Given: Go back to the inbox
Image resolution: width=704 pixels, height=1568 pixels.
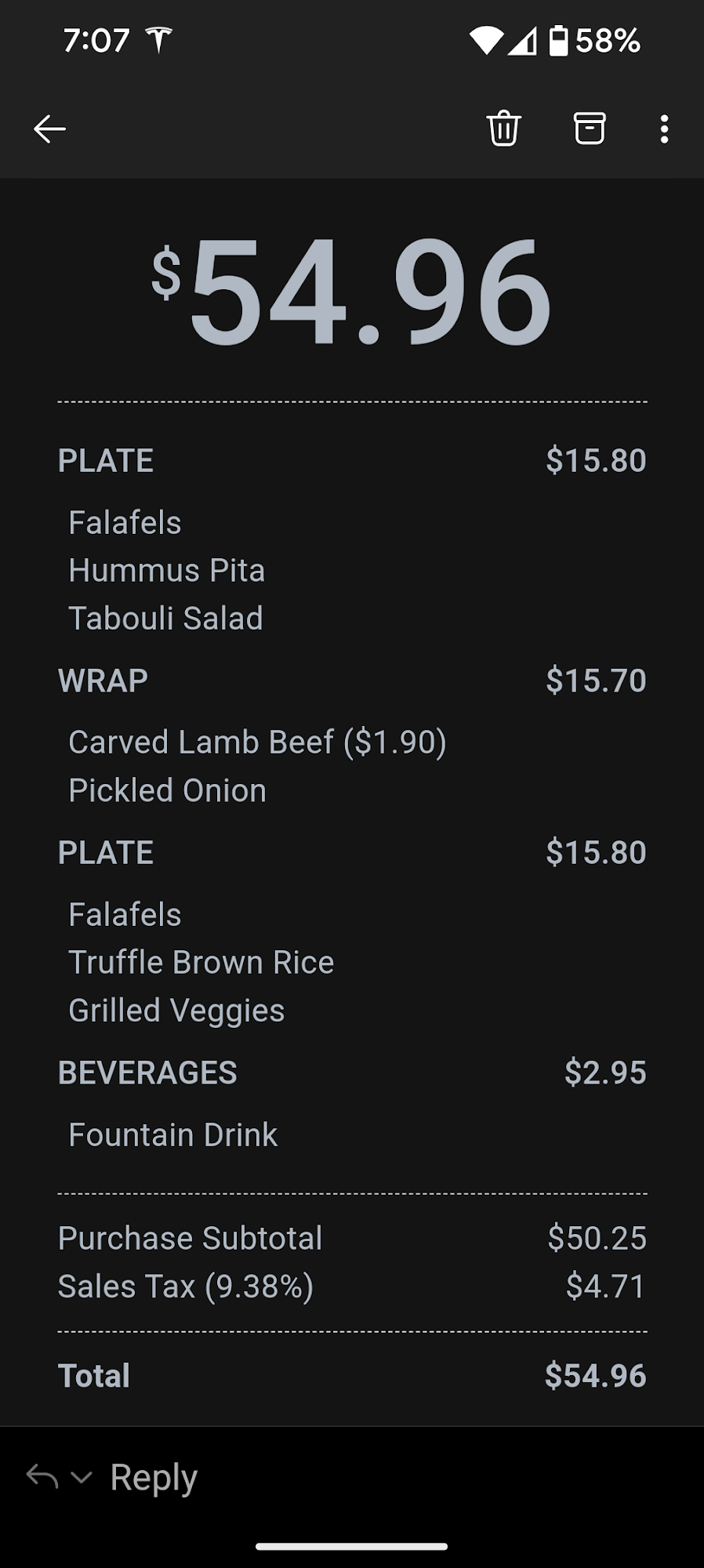Looking at the screenshot, I should [49, 129].
